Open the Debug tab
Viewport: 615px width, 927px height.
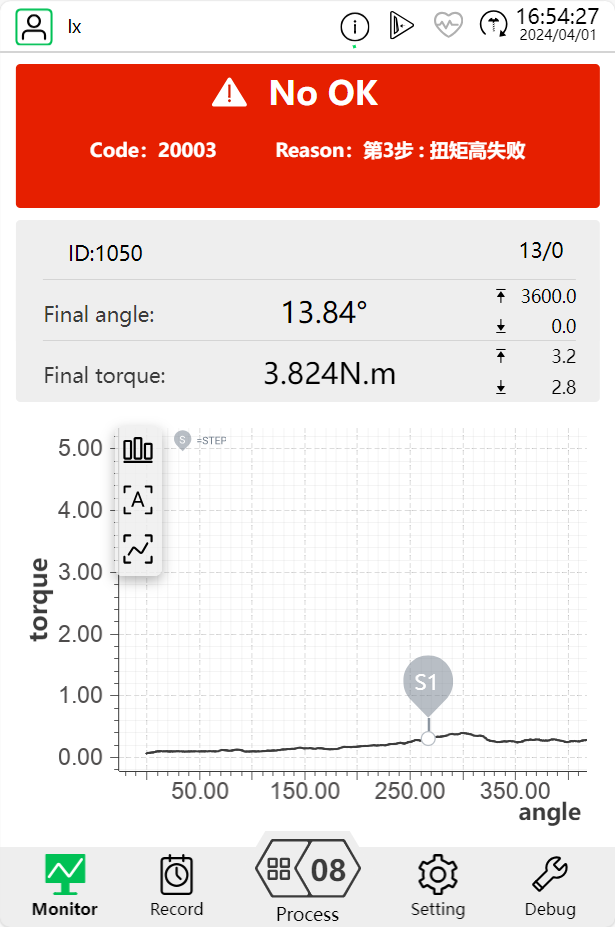tap(550, 885)
